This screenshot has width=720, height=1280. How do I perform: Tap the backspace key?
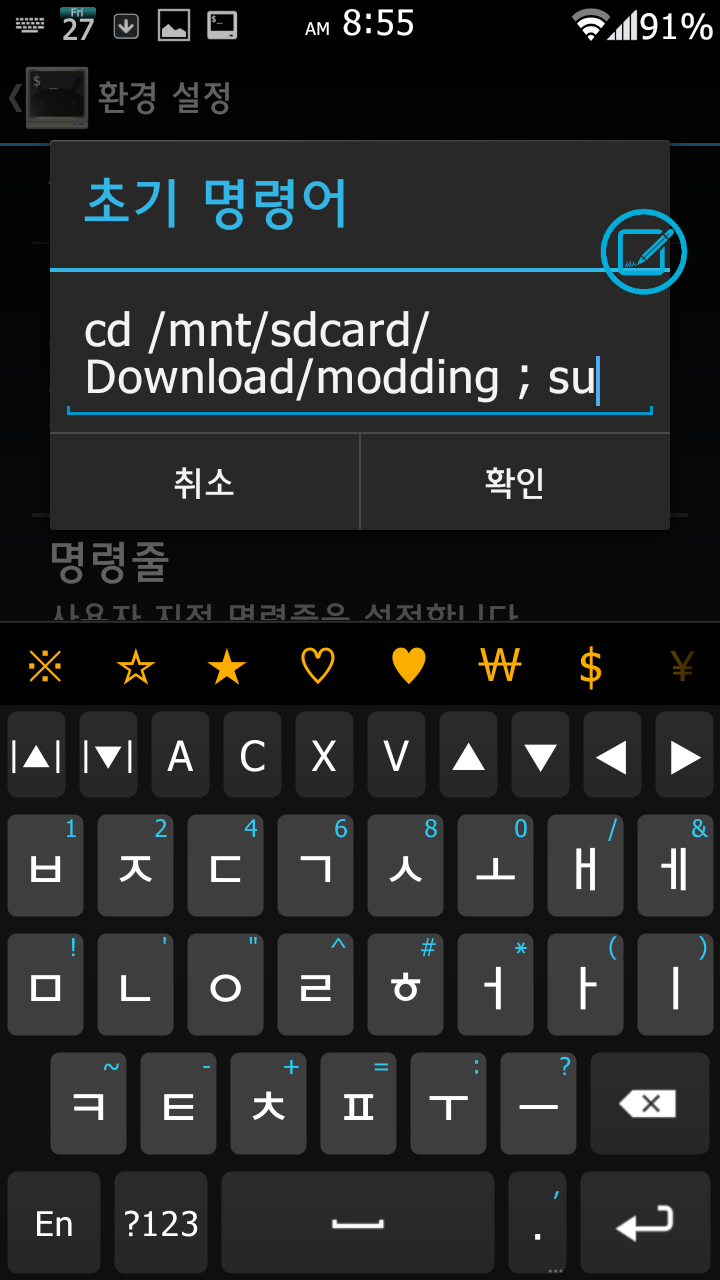tap(647, 1104)
